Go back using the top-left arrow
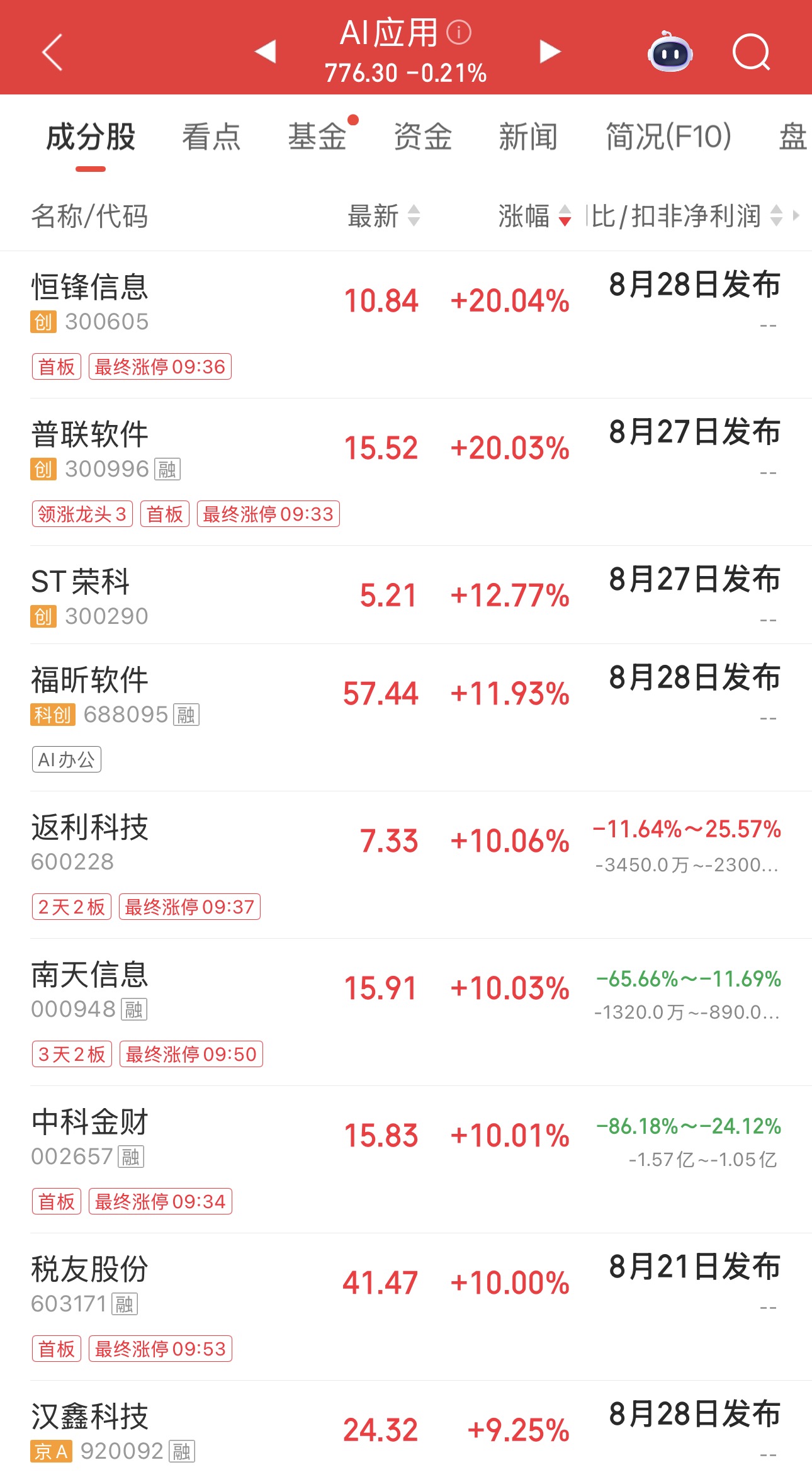The width and height of the screenshot is (812, 1477). pyautogui.click(x=52, y=52)
